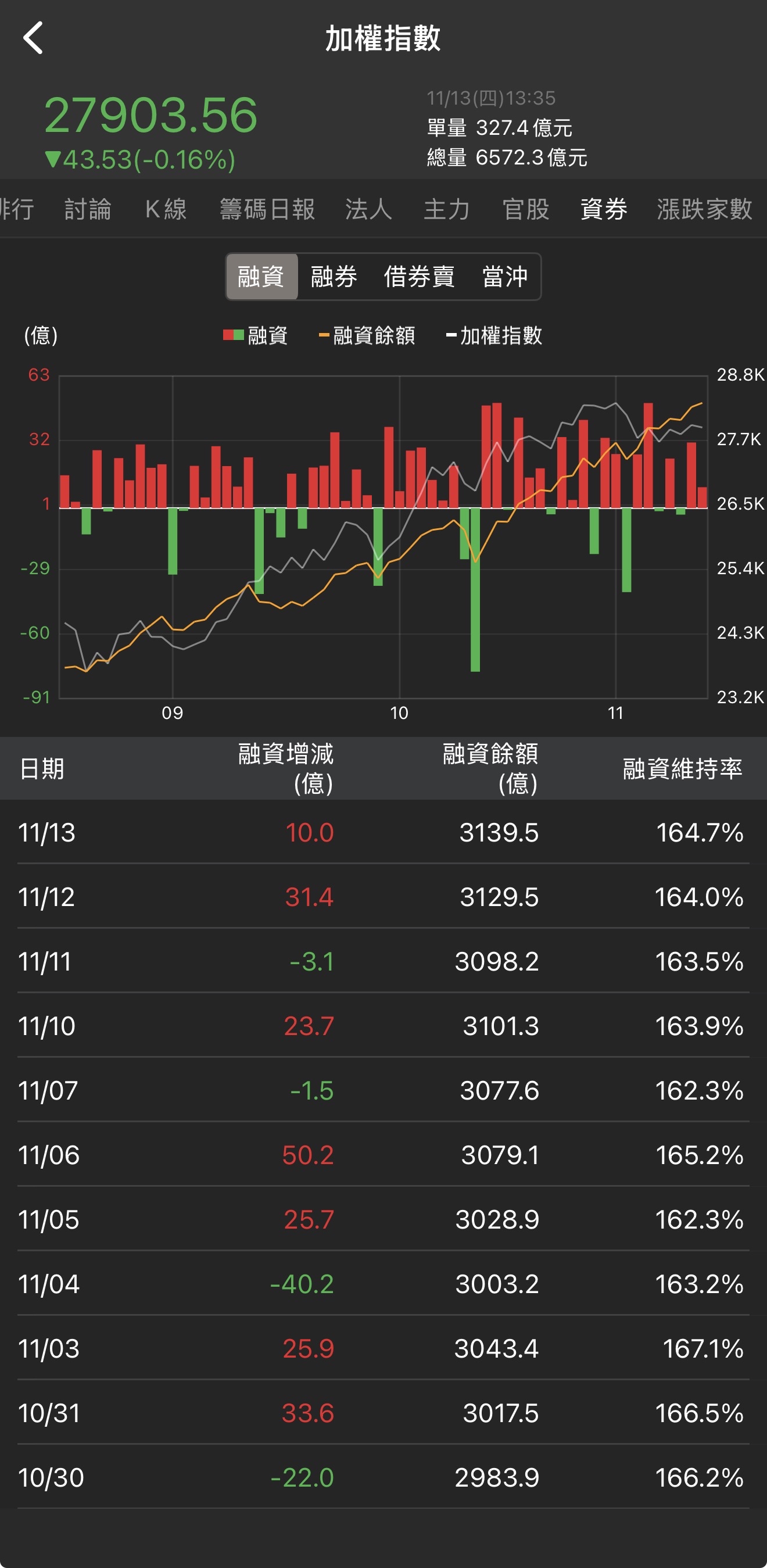Viewport: 767px width, 1568px height.
Task: Select the 資券 tab
Action: pyautogui.click(x=603, y=209)
